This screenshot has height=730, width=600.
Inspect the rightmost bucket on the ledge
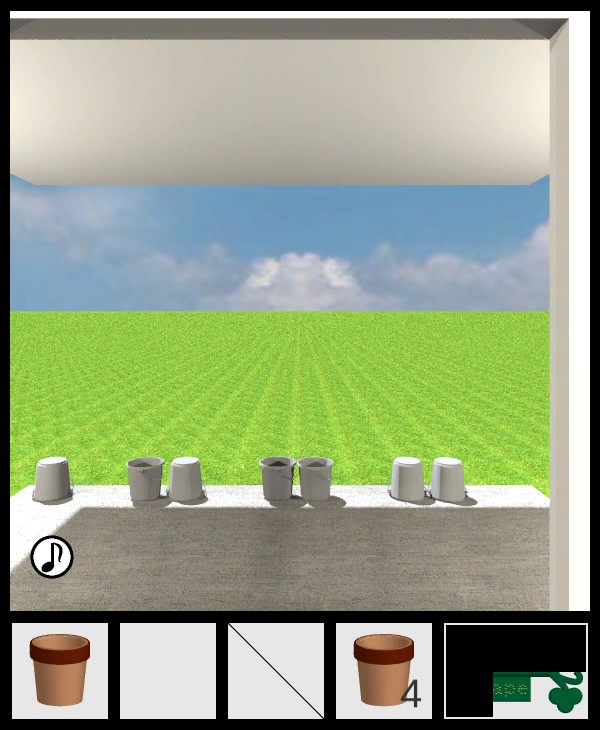(447, 479)
